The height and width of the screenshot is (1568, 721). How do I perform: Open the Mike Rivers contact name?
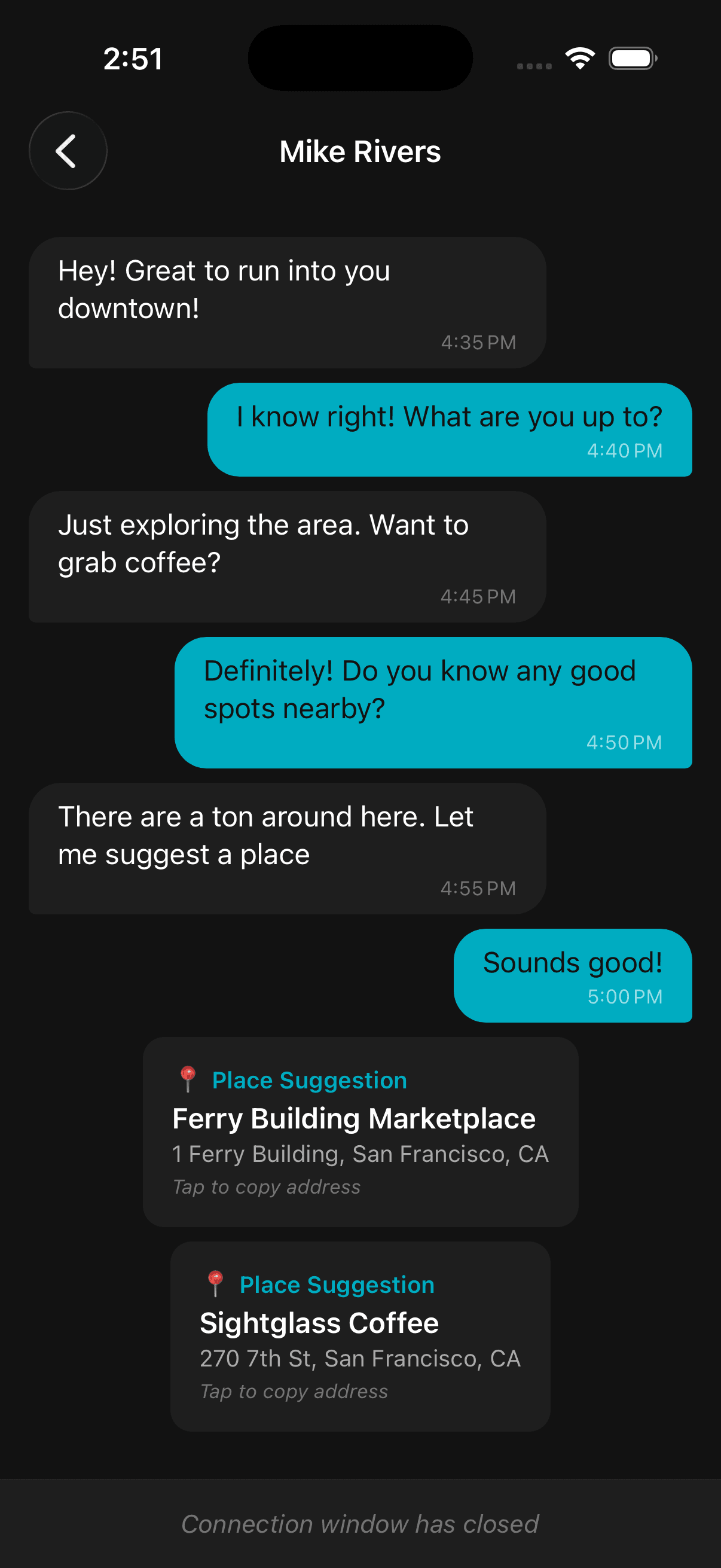coord(360,151)
